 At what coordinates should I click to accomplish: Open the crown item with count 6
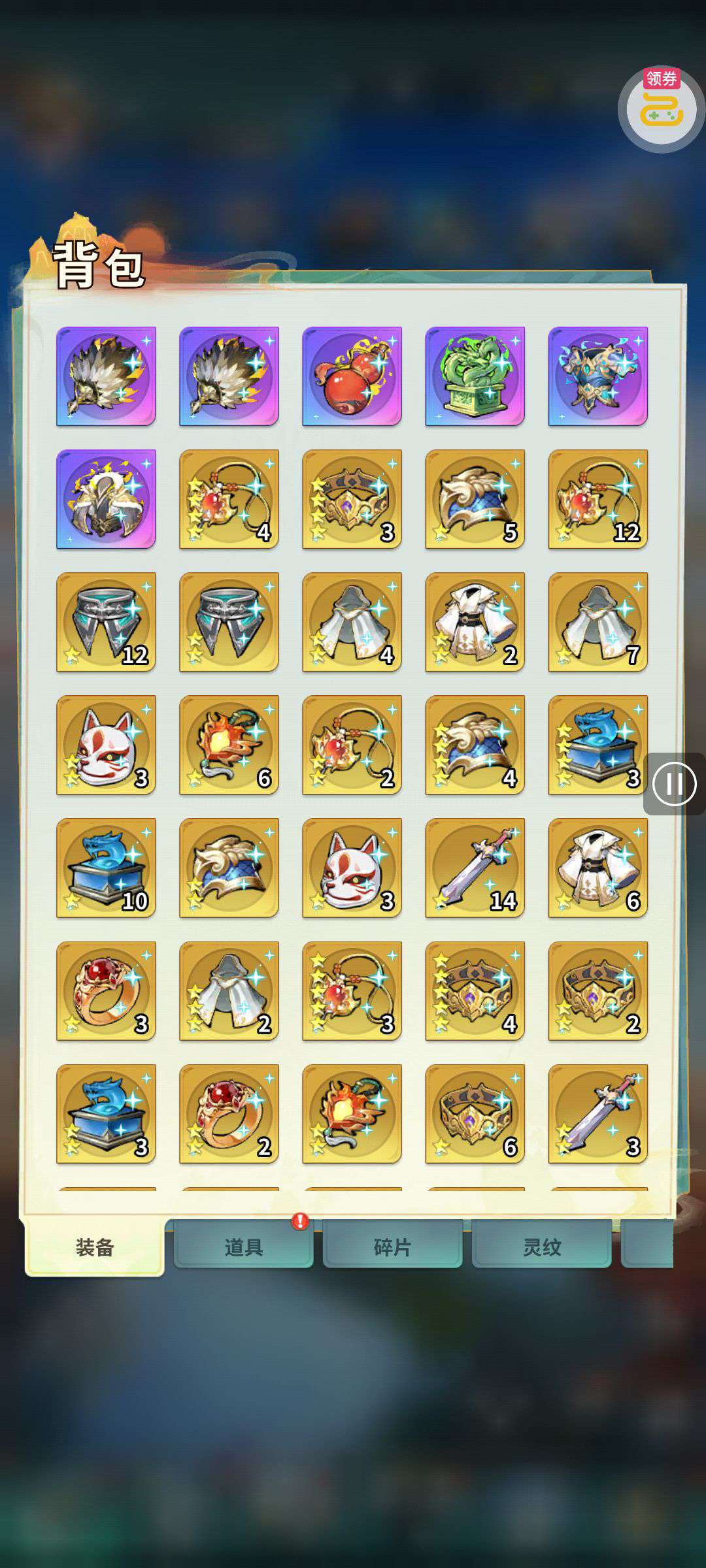(475, 1113)
